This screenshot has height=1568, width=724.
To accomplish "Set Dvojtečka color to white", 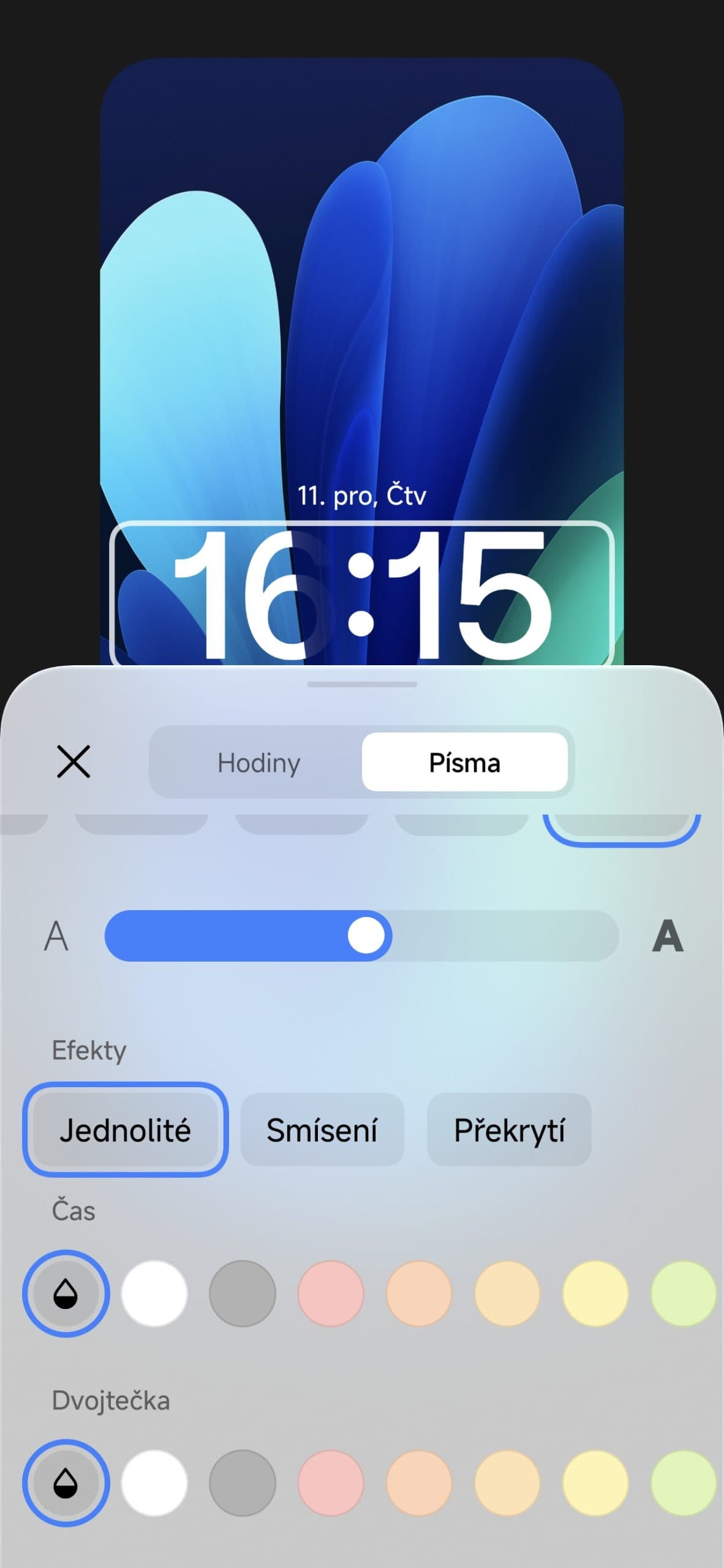I will pos(154,1483).
